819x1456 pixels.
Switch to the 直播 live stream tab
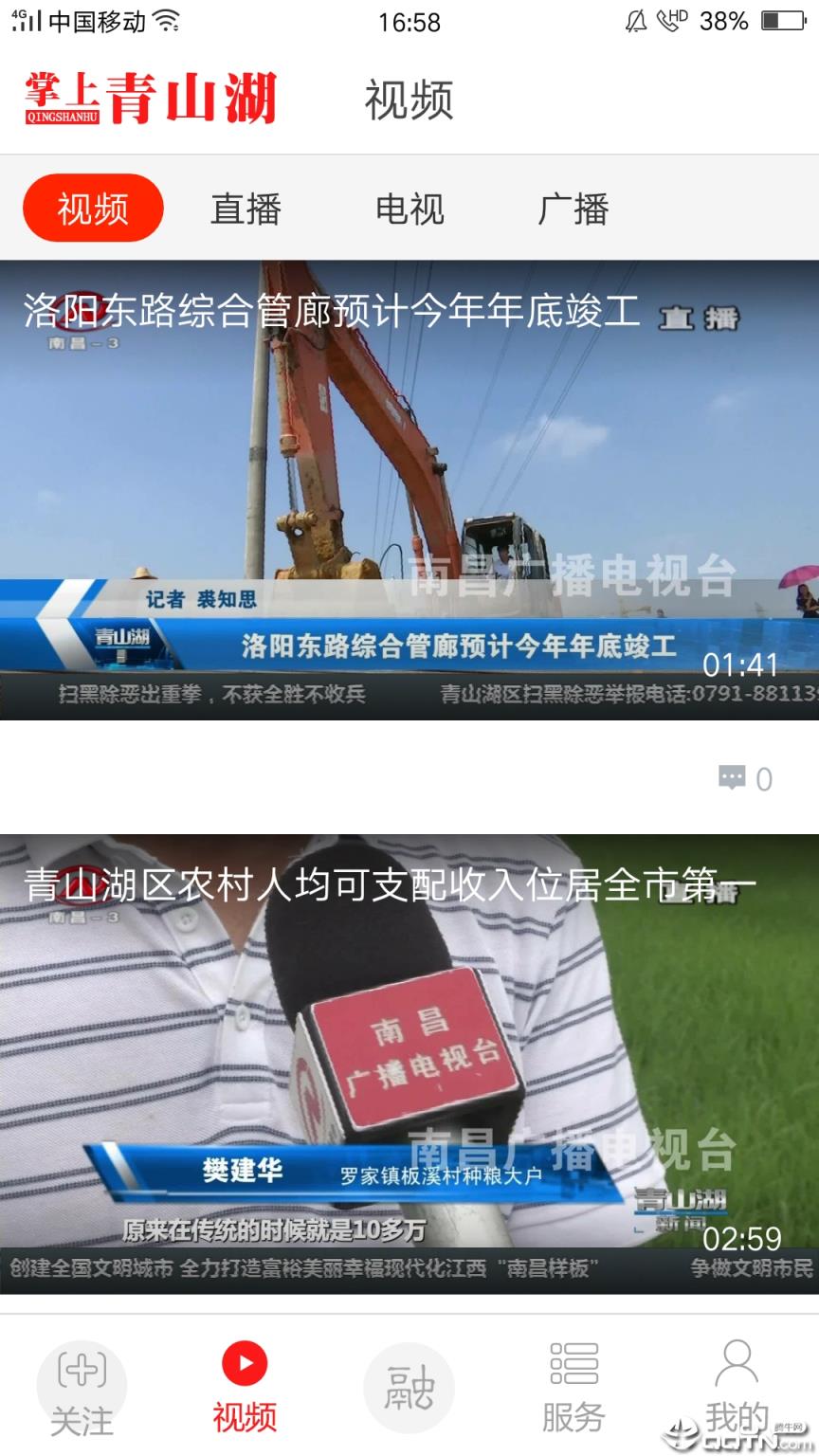tap(246, 209)
